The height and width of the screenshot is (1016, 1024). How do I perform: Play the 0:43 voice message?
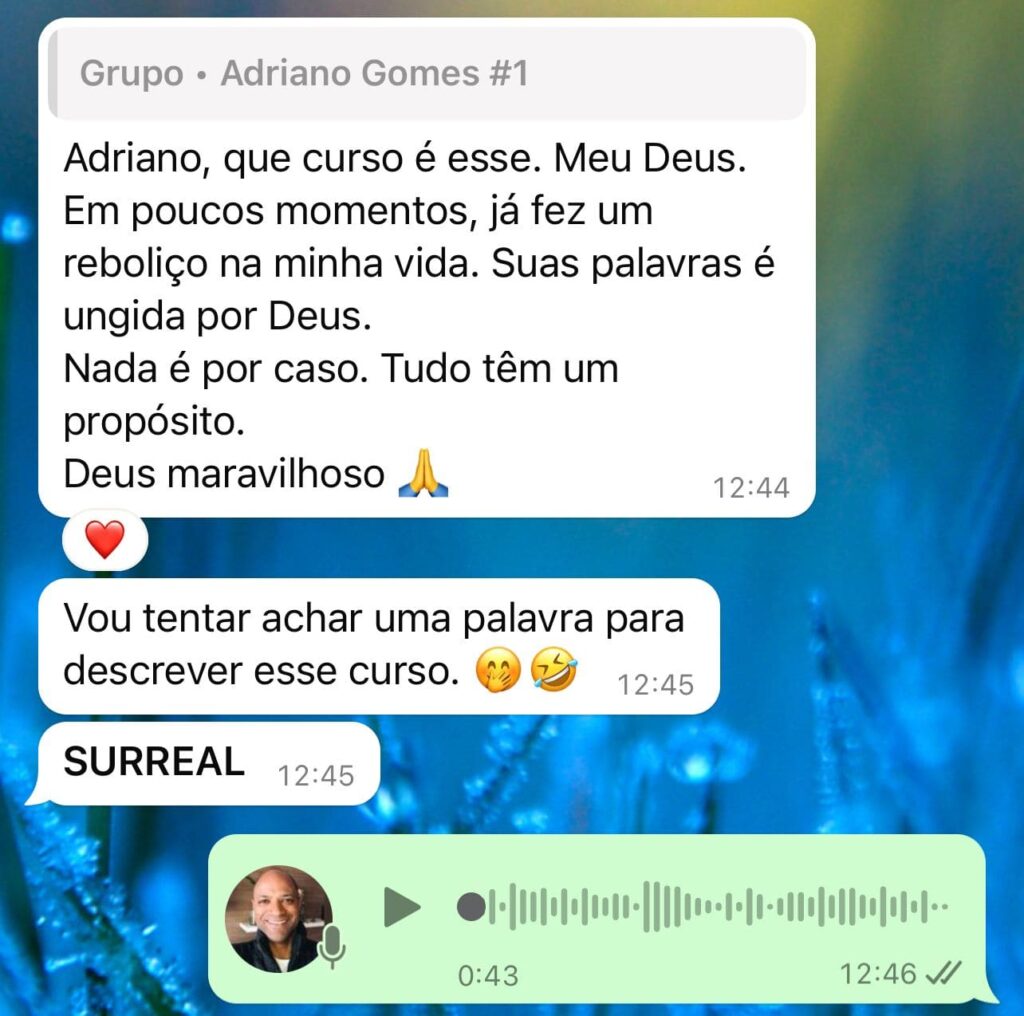click(x=402, y=907)
